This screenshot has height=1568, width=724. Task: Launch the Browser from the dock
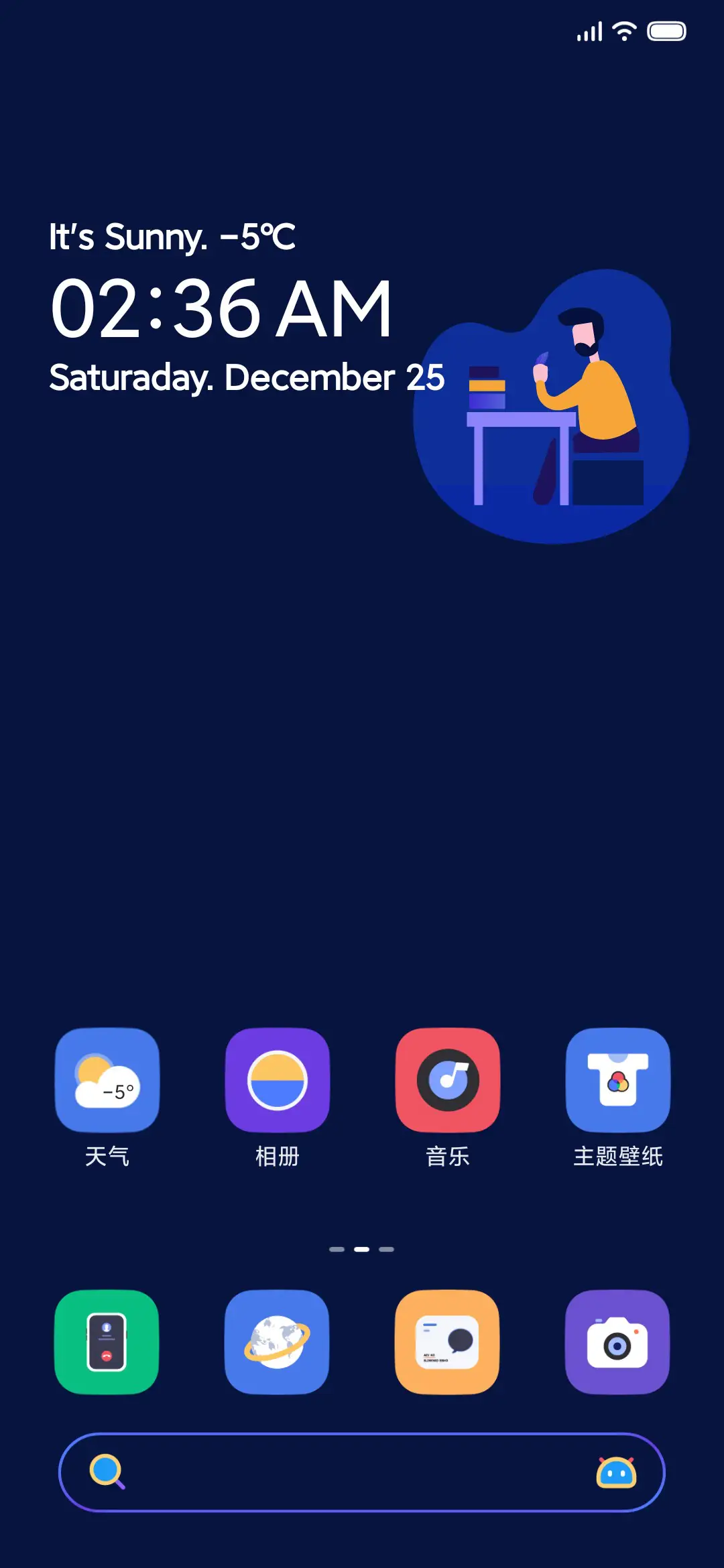click(x=278, y=1344)
